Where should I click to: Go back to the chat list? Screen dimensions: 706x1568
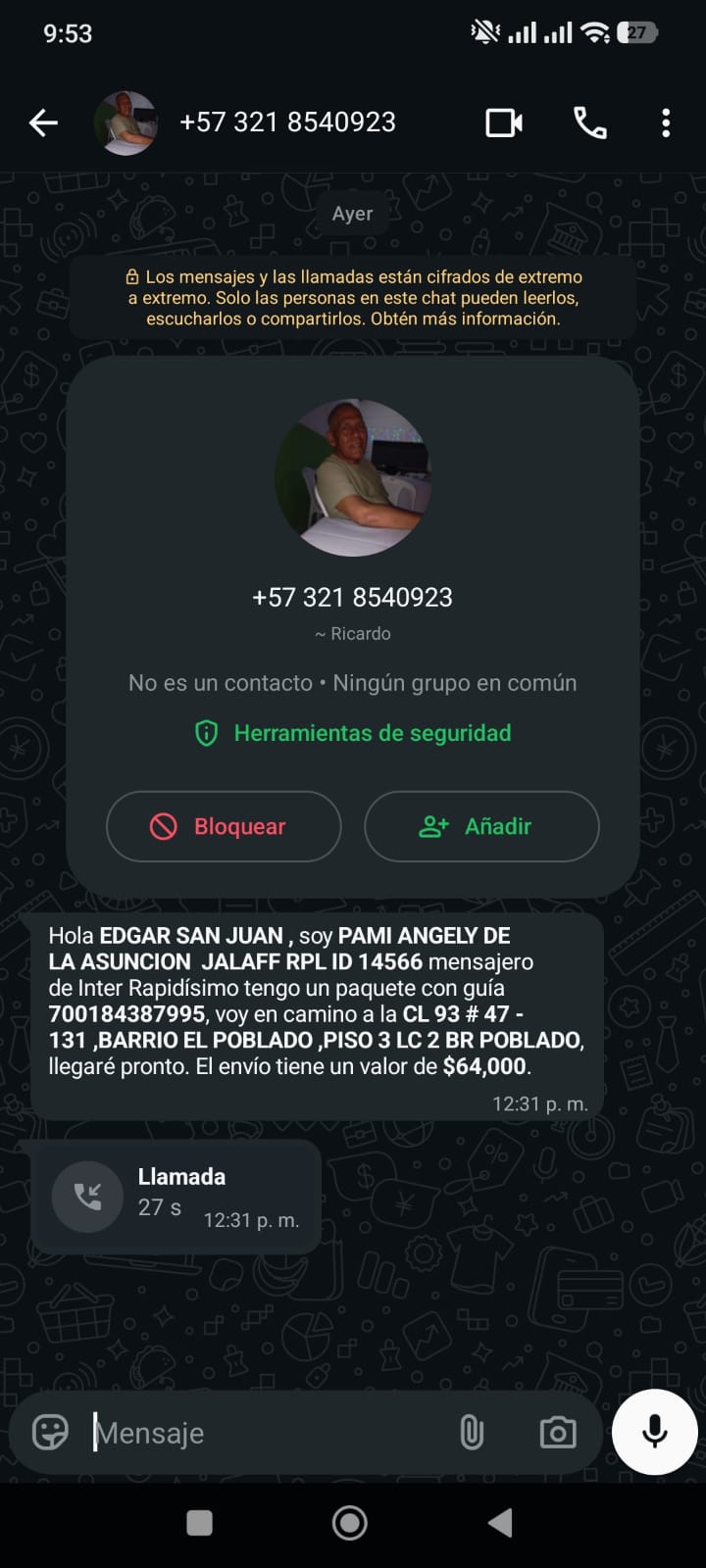(x=43, y=122)
